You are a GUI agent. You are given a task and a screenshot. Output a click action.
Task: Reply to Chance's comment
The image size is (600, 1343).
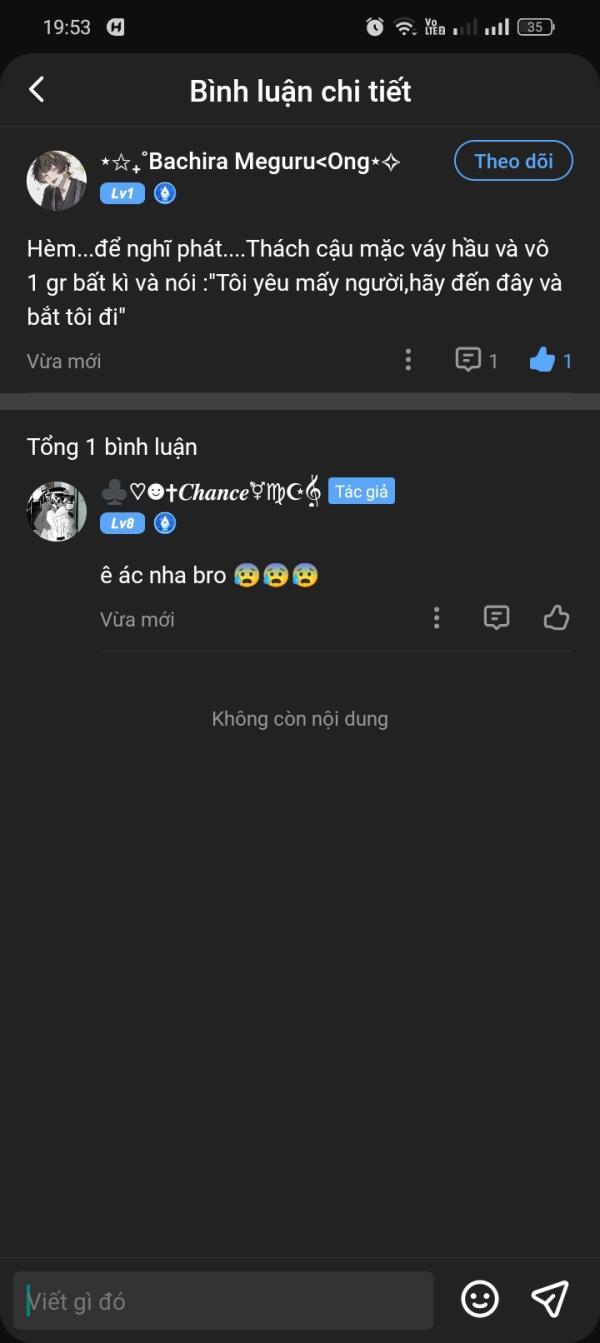click(x=496, y=618)
